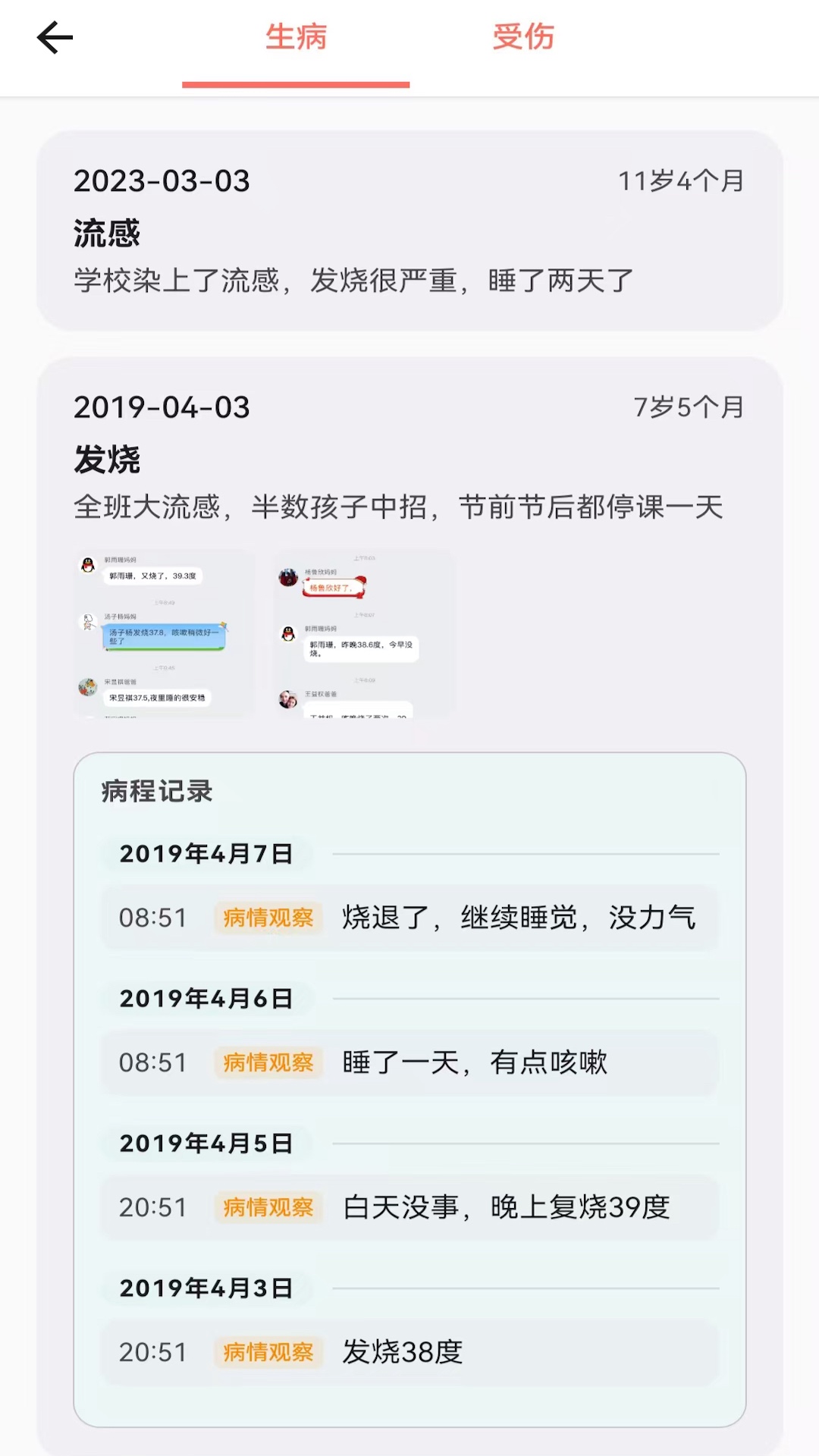Select the 生病 tab
Image resolution: width=819 pixels, height=1456 pixels.
pos(296,36)
